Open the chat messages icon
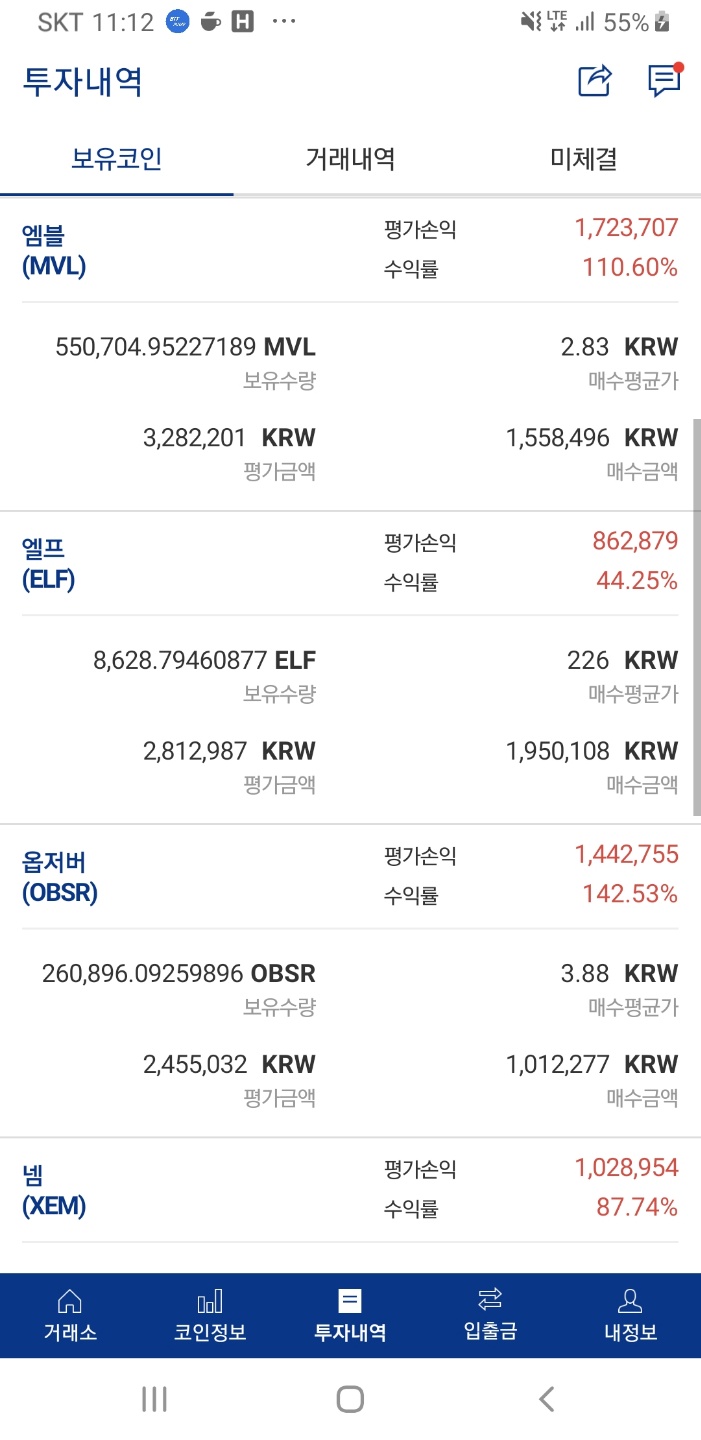The image size is (701, 1440). pyautogui.click(x=664, y=81)
